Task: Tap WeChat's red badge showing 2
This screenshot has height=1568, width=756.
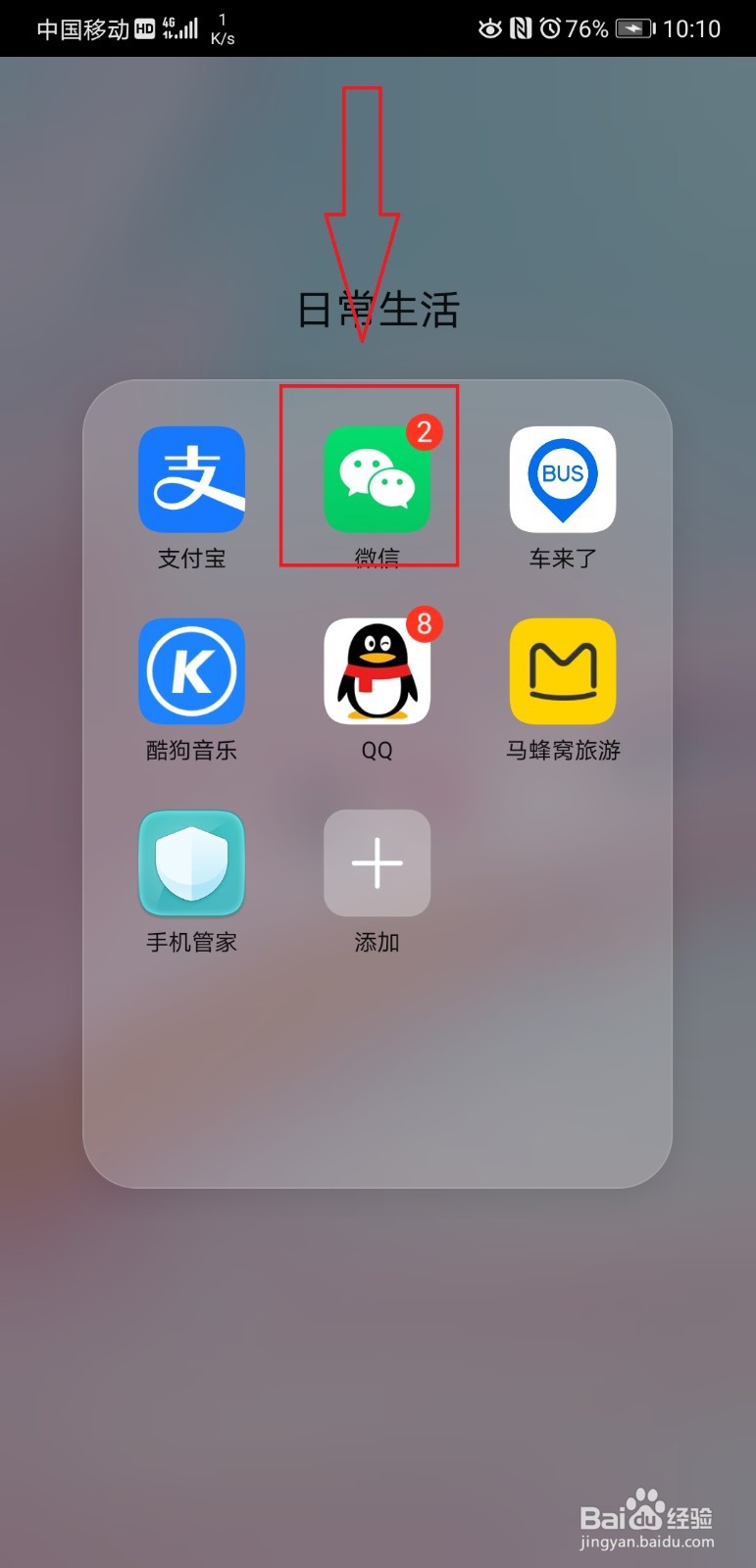Action: (423, 431)
